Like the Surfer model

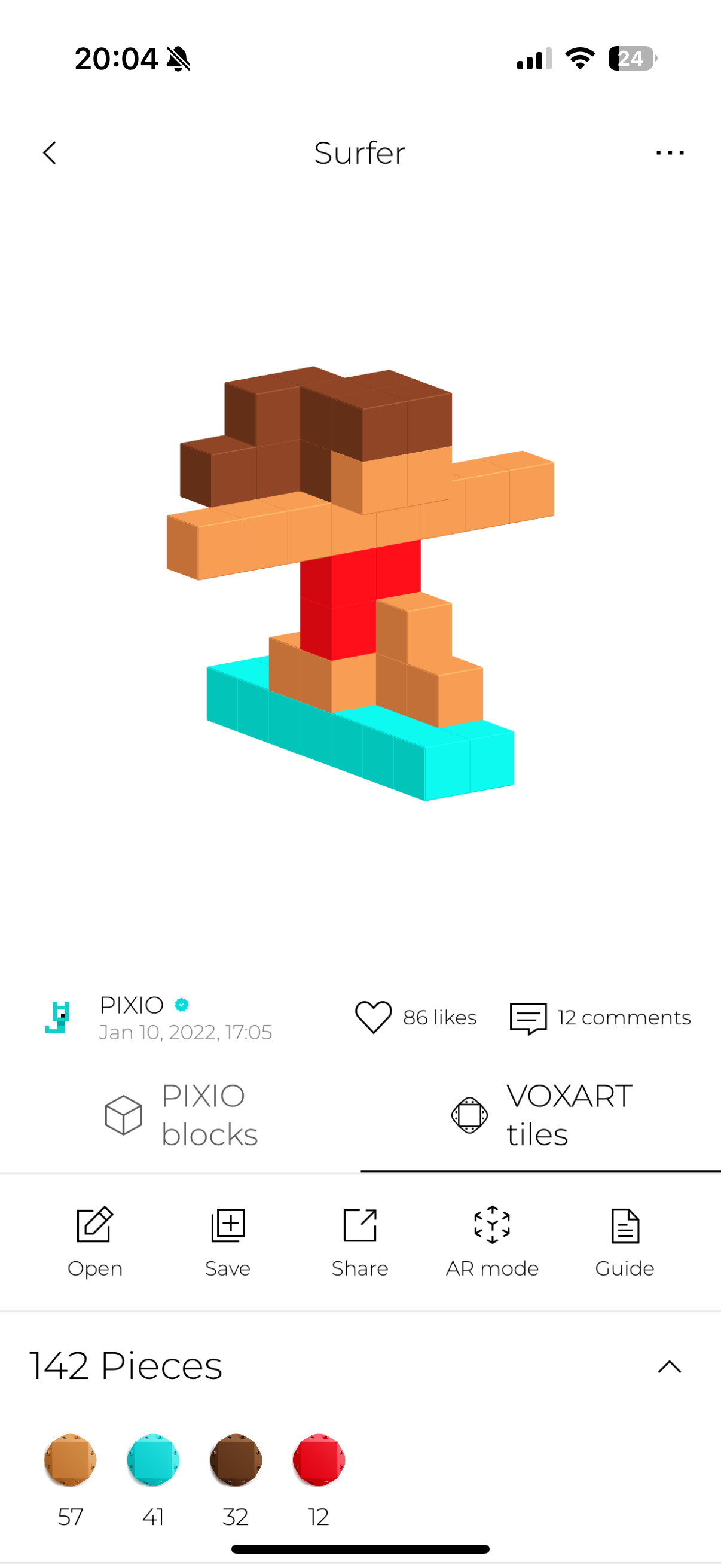coord(374,1017)
